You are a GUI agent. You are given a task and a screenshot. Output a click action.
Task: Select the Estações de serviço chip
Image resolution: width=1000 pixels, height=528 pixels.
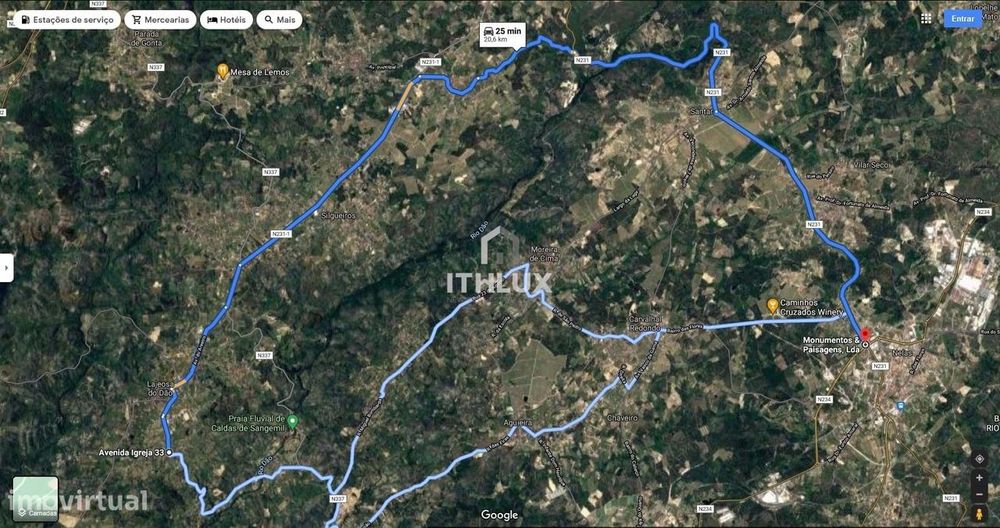[67, 20]
